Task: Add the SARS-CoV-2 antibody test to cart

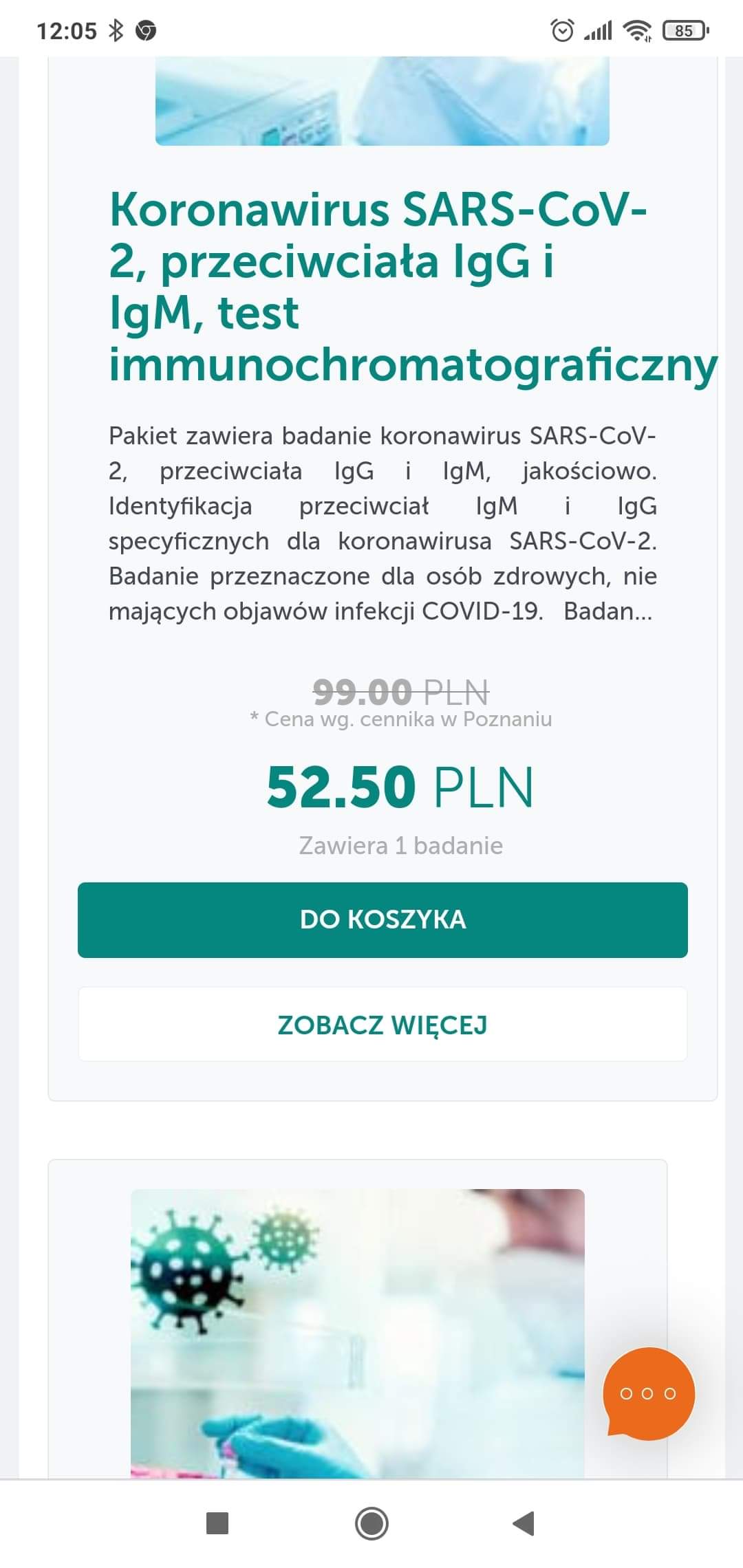Action: 383,919
